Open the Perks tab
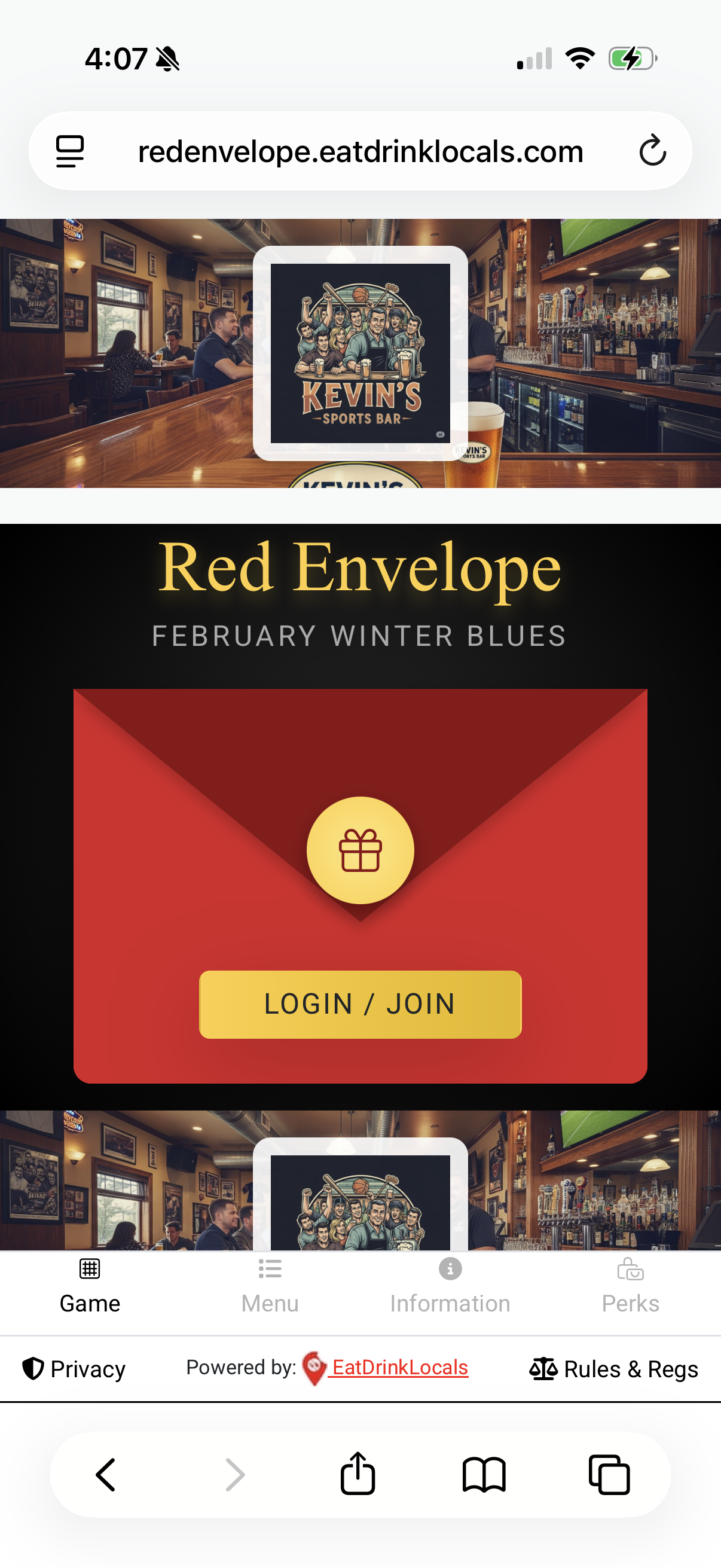 click(x=630, y=1287)
